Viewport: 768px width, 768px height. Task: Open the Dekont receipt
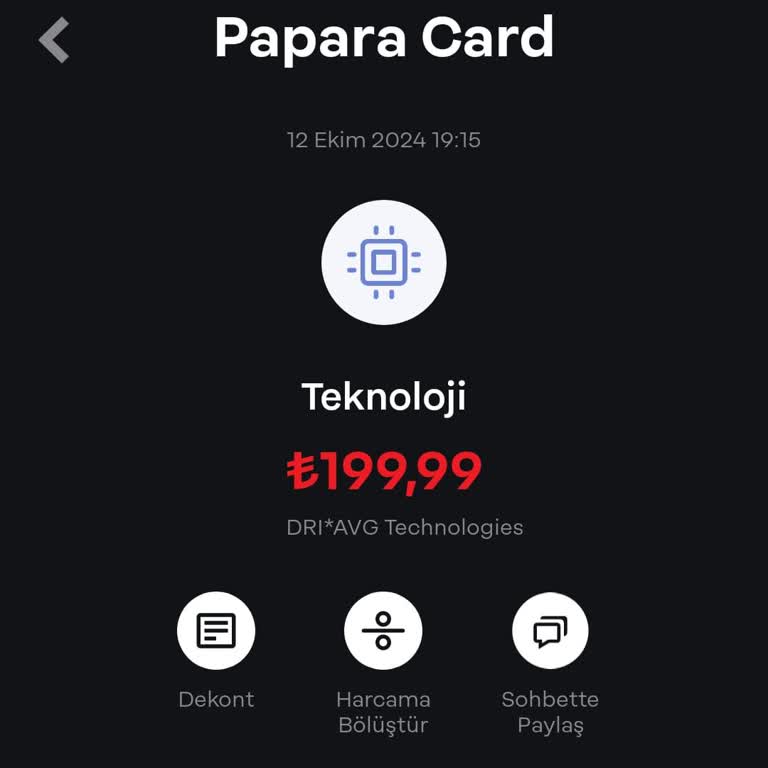[216, 631]
